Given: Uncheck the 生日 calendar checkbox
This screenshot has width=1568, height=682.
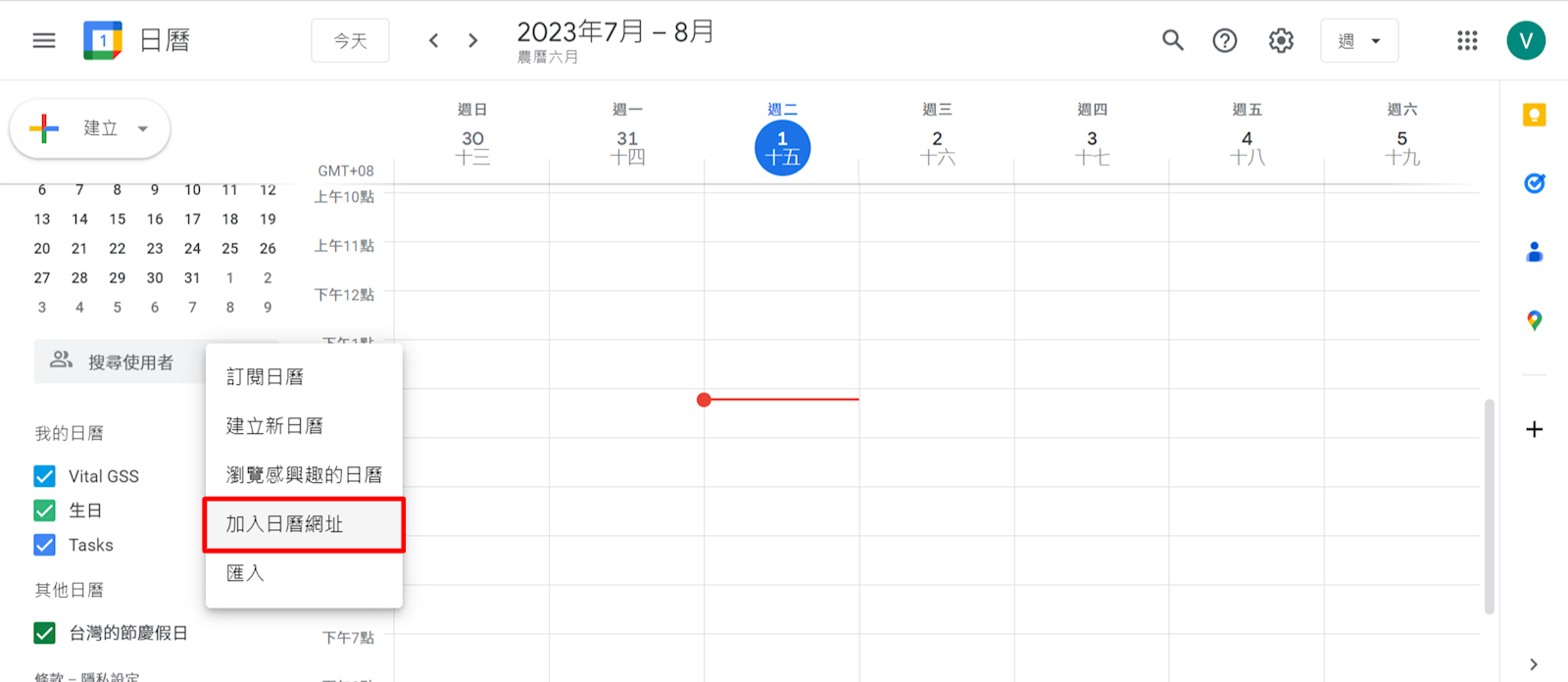Looking at the screenshot, I should tap(45, 511).
